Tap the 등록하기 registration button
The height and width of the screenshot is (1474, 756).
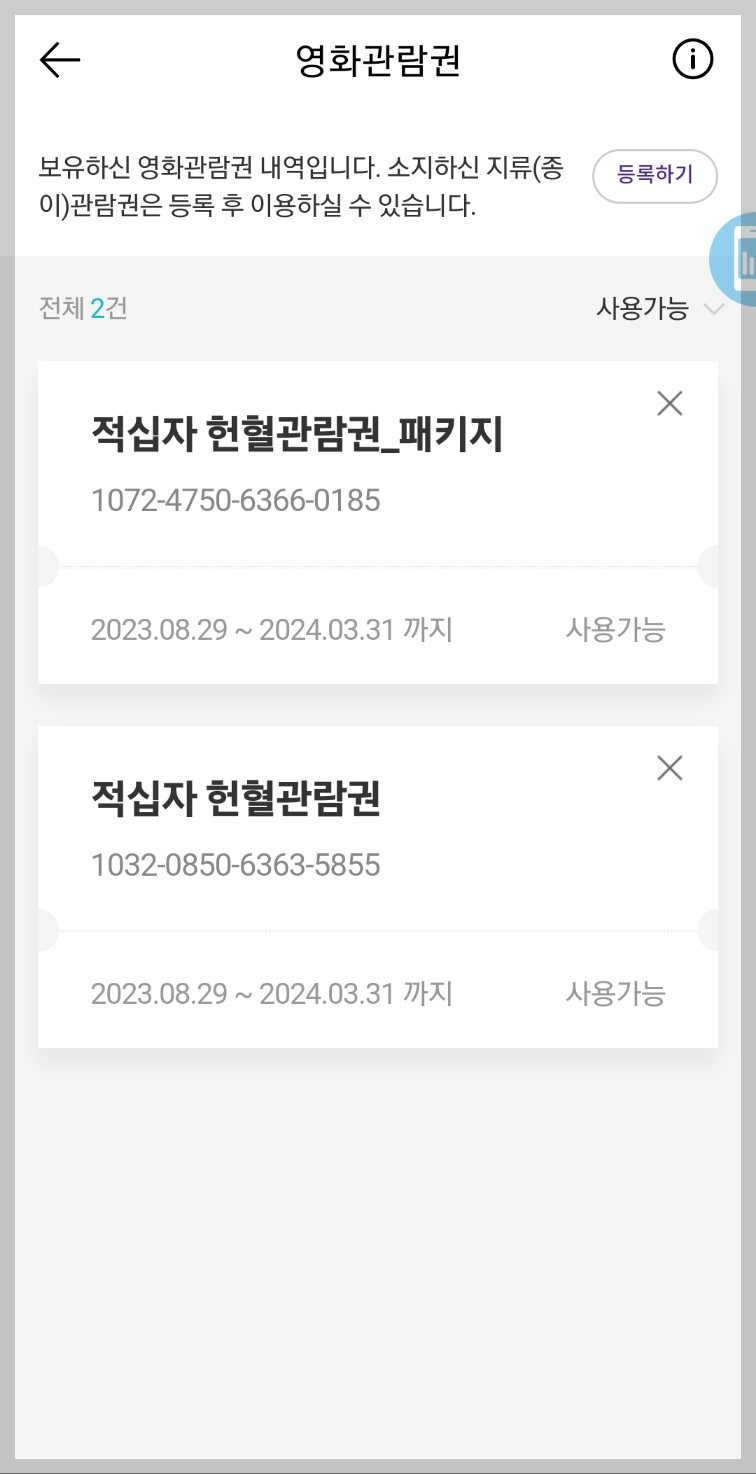coord(654,176)
